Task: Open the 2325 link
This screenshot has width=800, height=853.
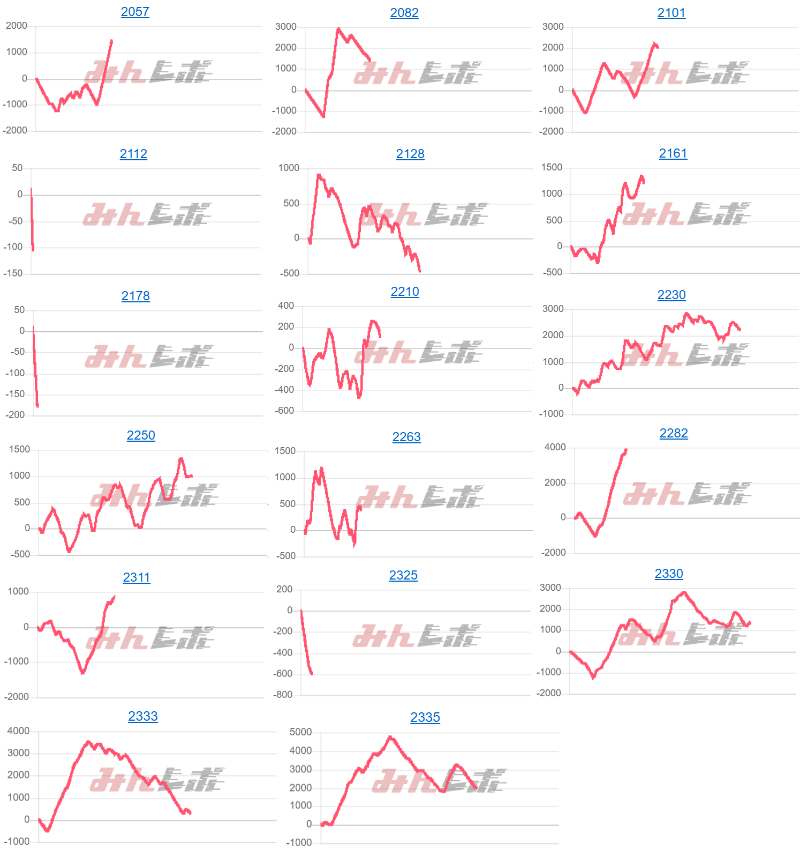Action: (403, 576)
